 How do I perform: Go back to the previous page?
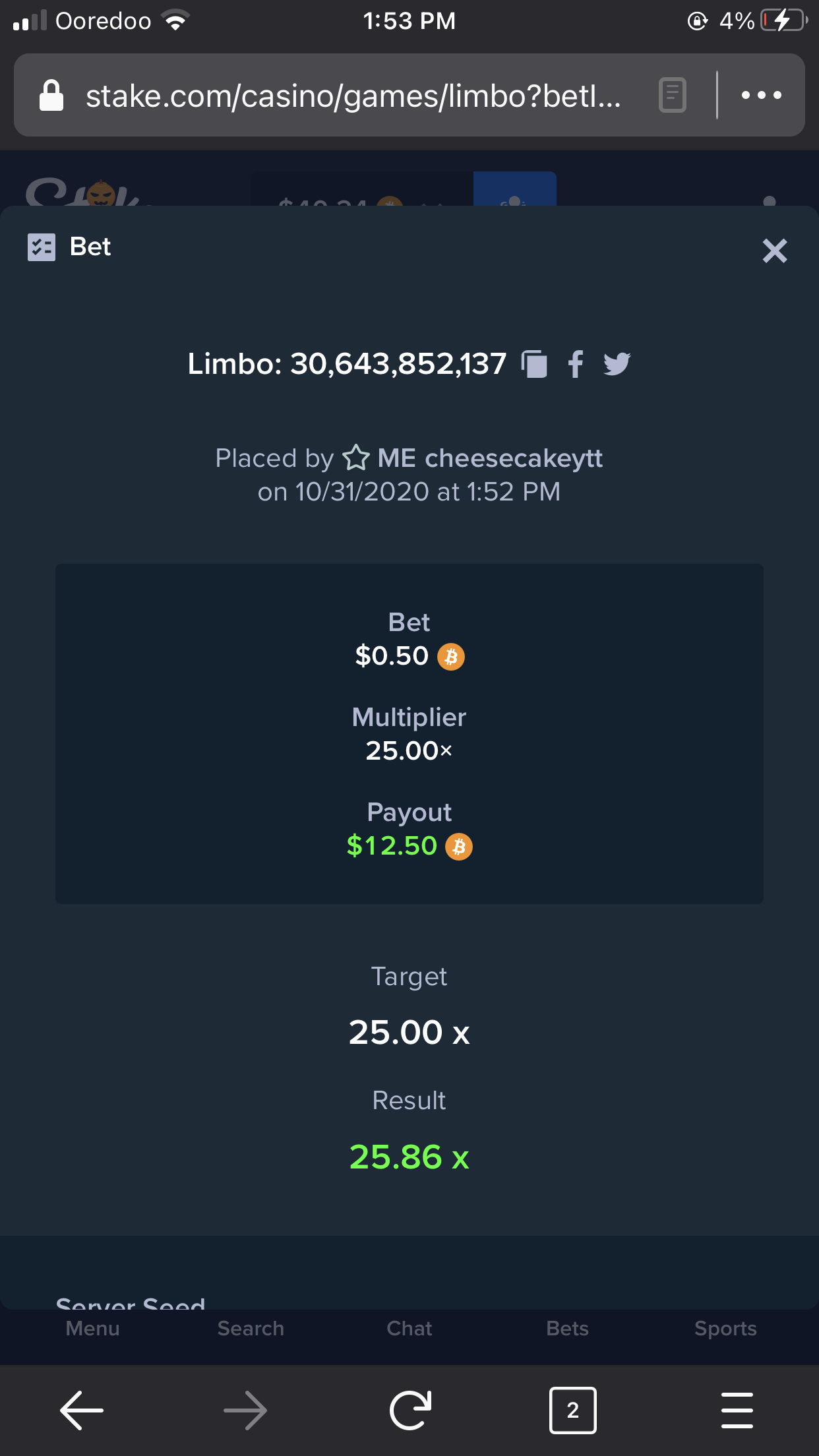coord(82,1410)
